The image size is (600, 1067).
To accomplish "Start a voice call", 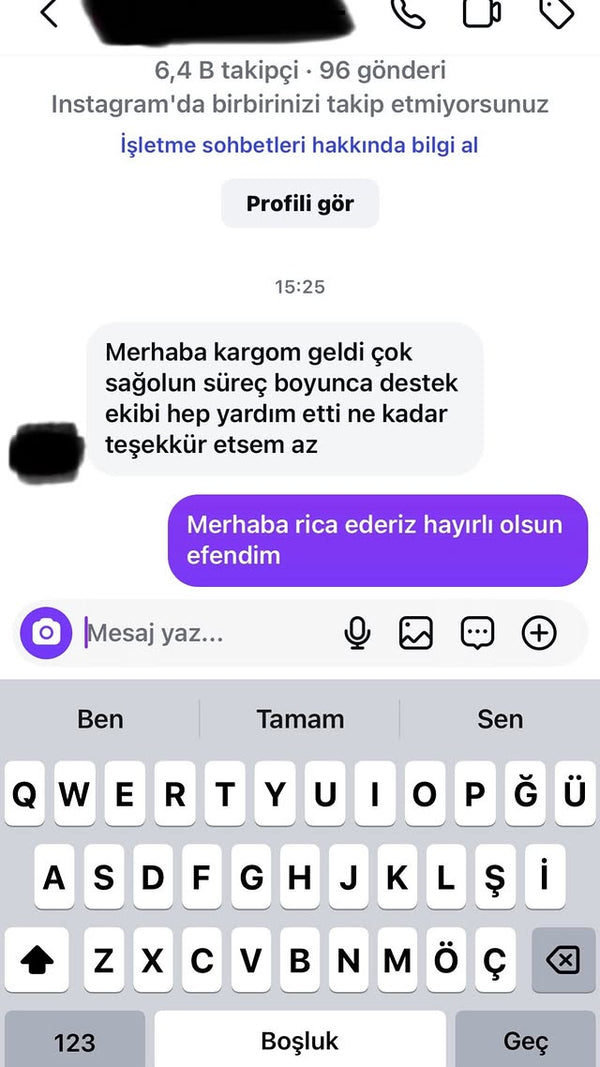I will pos(408,12).
